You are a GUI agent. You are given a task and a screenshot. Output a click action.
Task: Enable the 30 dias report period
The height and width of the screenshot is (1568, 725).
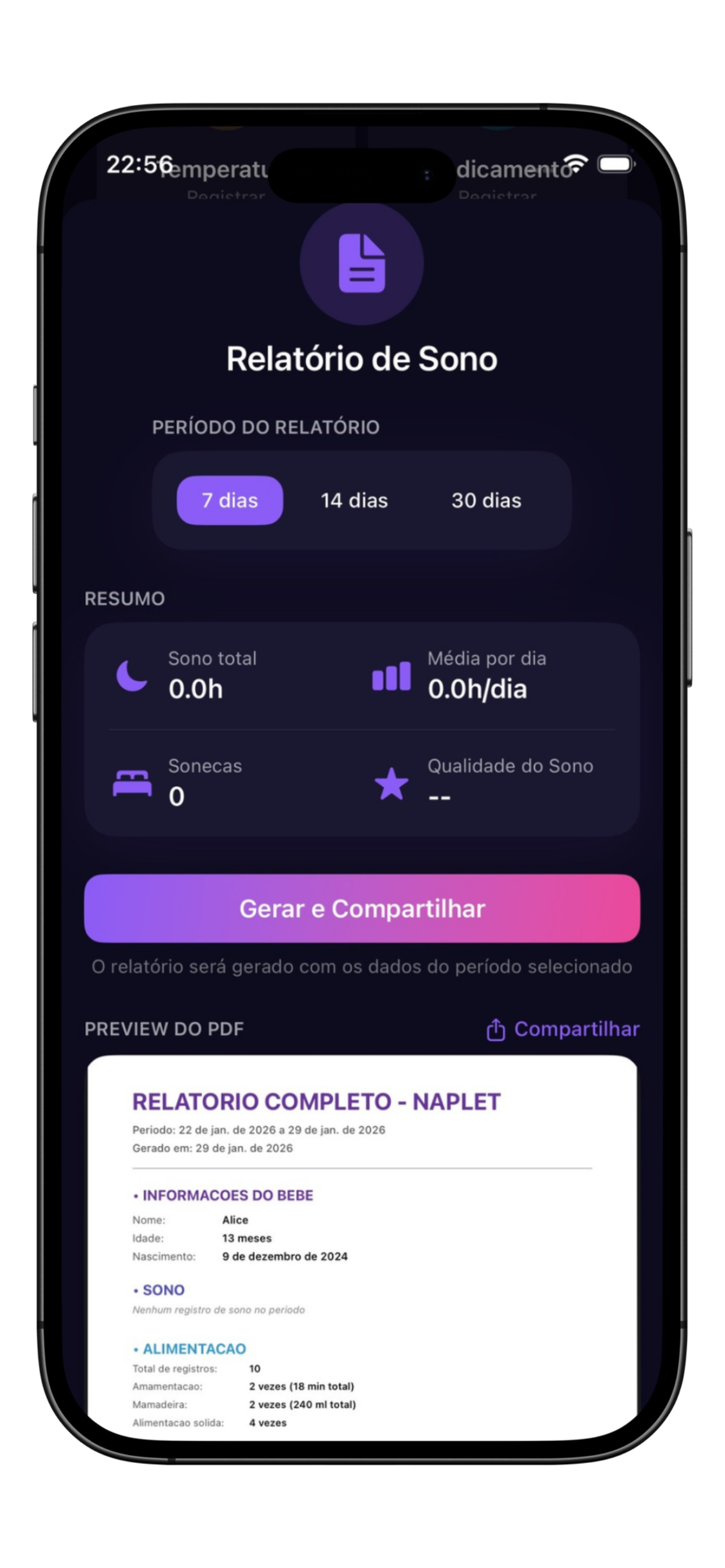[x=486, y=500]
